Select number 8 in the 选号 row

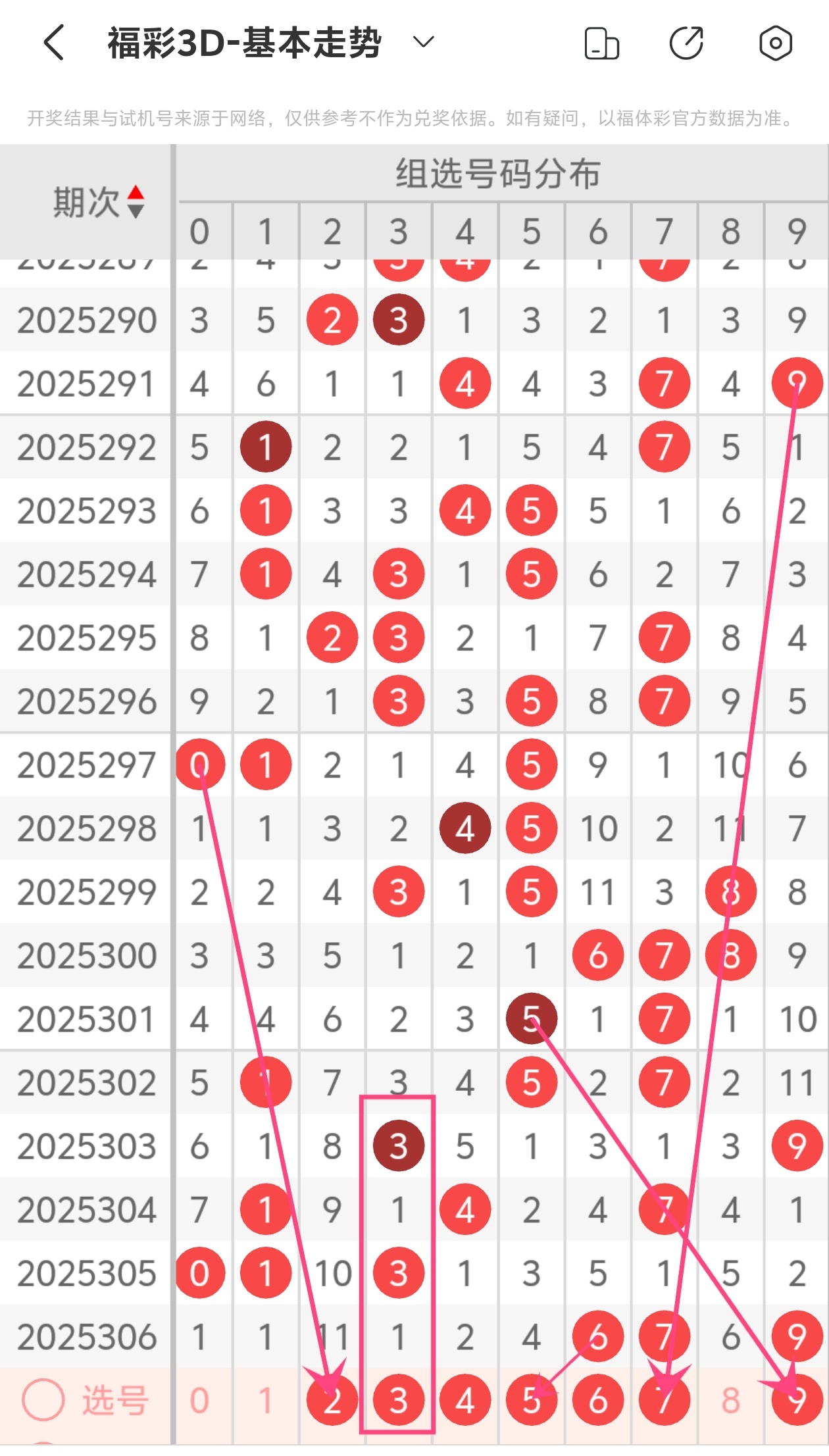731,1400
